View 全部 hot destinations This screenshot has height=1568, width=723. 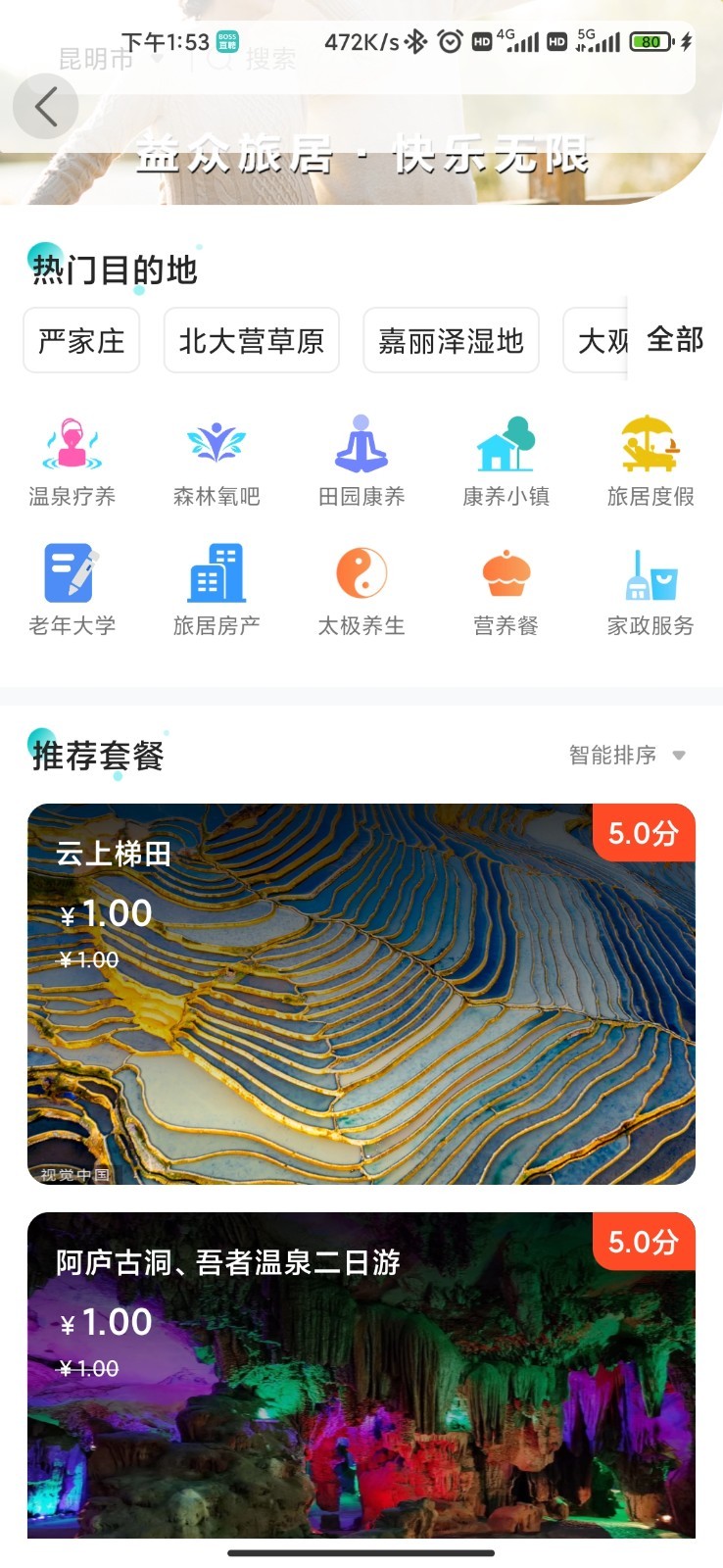coord(675,339)
